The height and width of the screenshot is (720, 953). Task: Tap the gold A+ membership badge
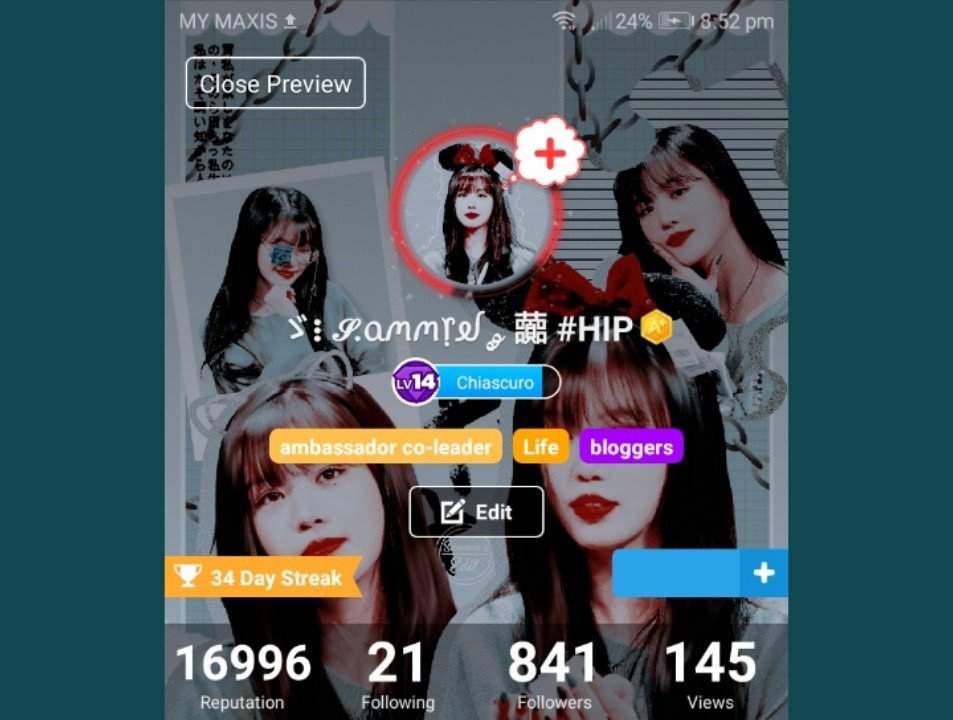click(656, 327)
